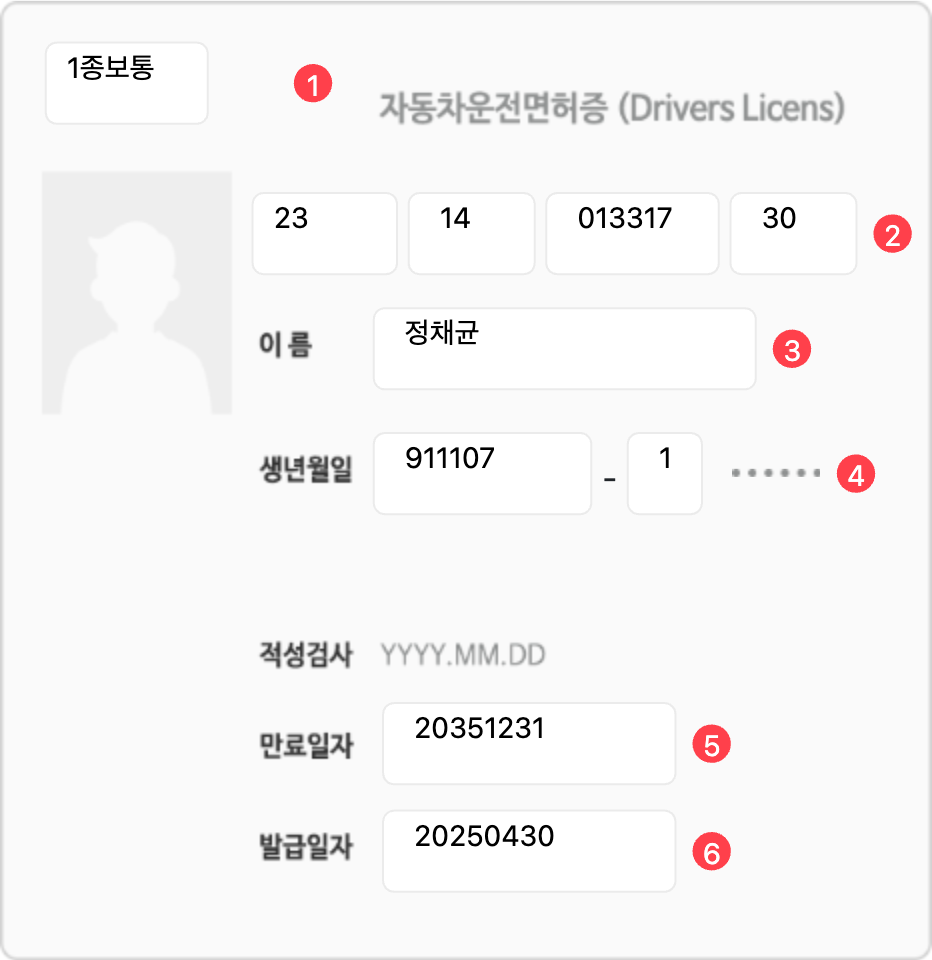Edit the license number field showing 30
The width and height of the screenshot is (932, 960).
pos(792,233)
